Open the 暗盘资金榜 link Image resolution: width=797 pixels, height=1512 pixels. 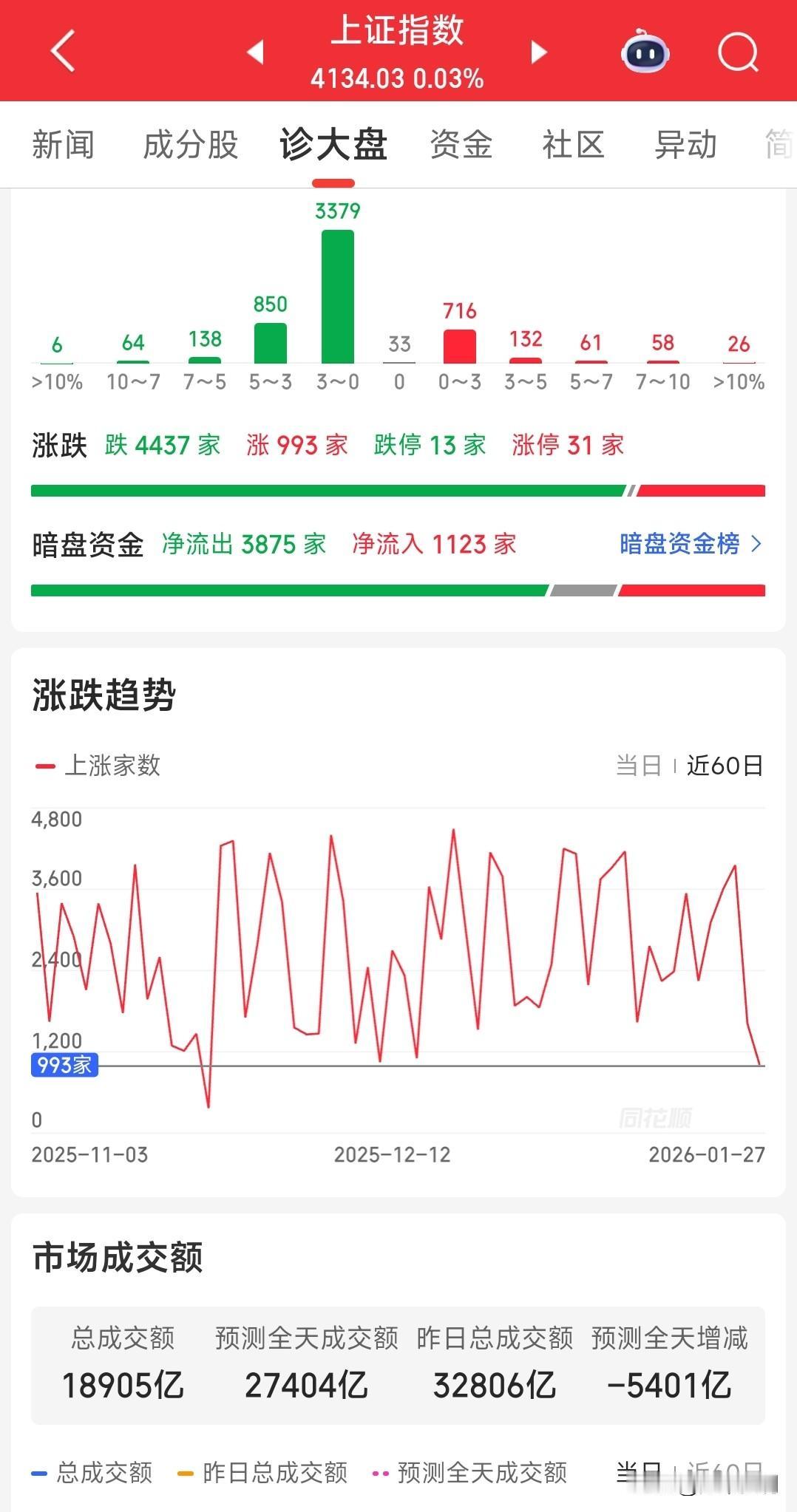point(680,544)
